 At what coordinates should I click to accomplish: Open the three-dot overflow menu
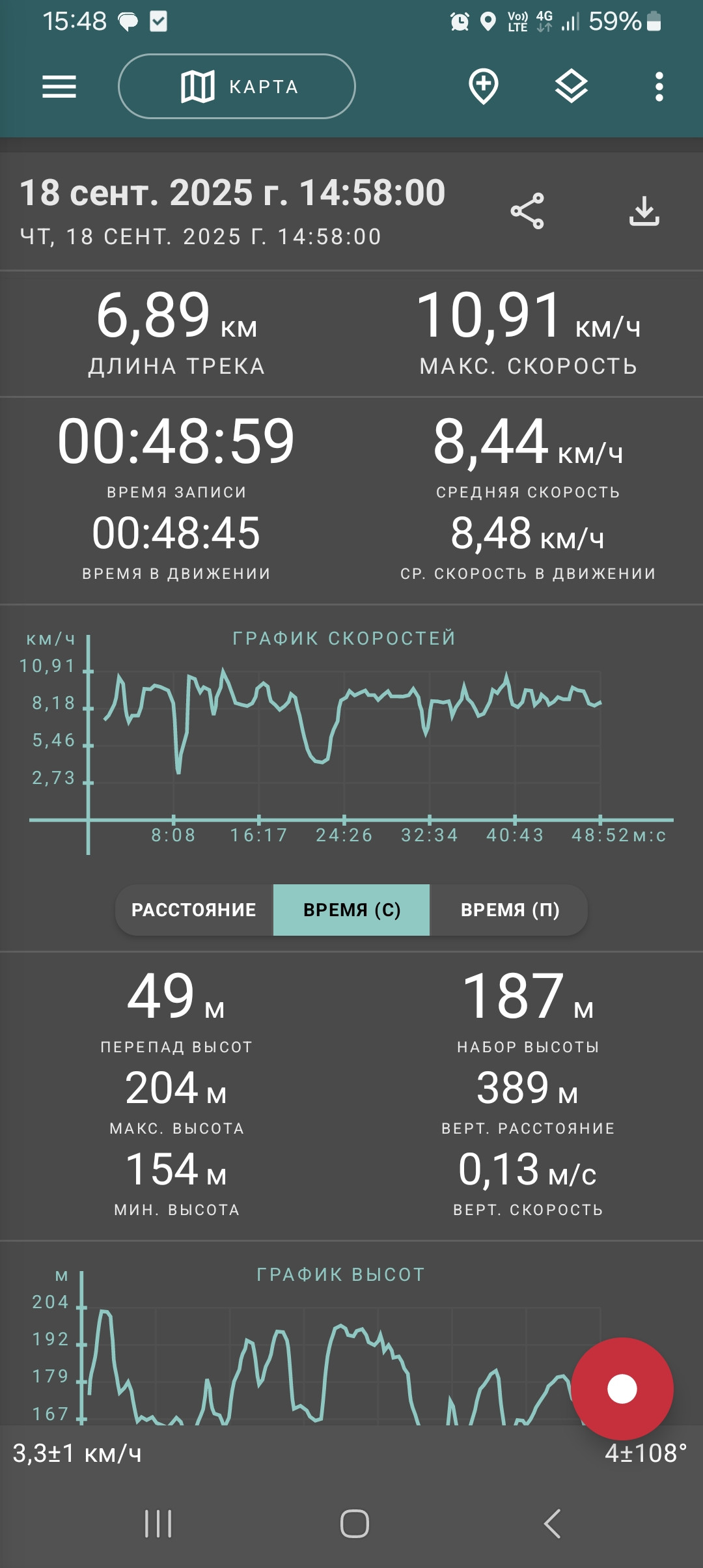coord(659,87)
